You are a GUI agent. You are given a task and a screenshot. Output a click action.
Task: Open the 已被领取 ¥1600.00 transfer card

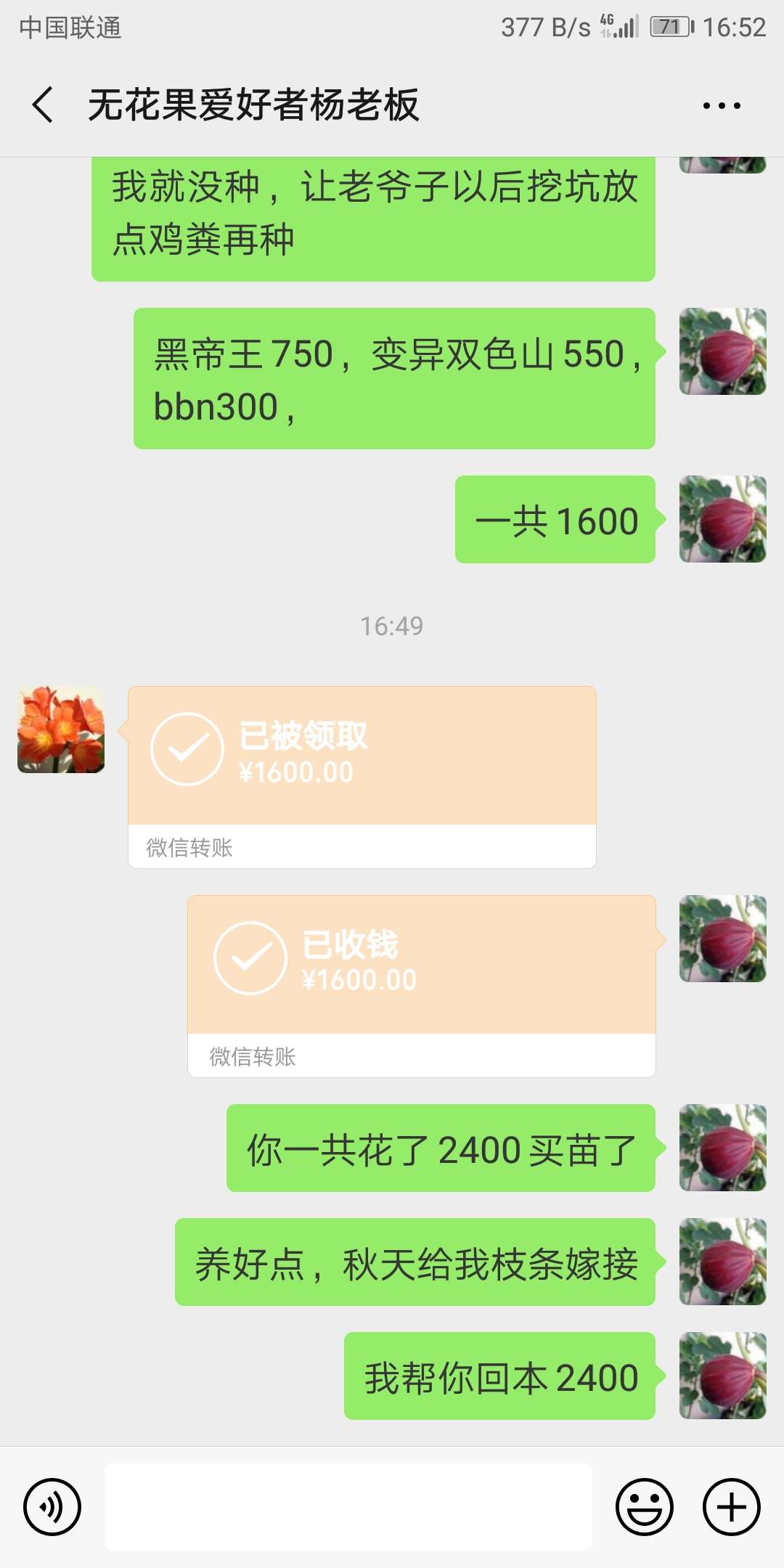coord(362,777)
